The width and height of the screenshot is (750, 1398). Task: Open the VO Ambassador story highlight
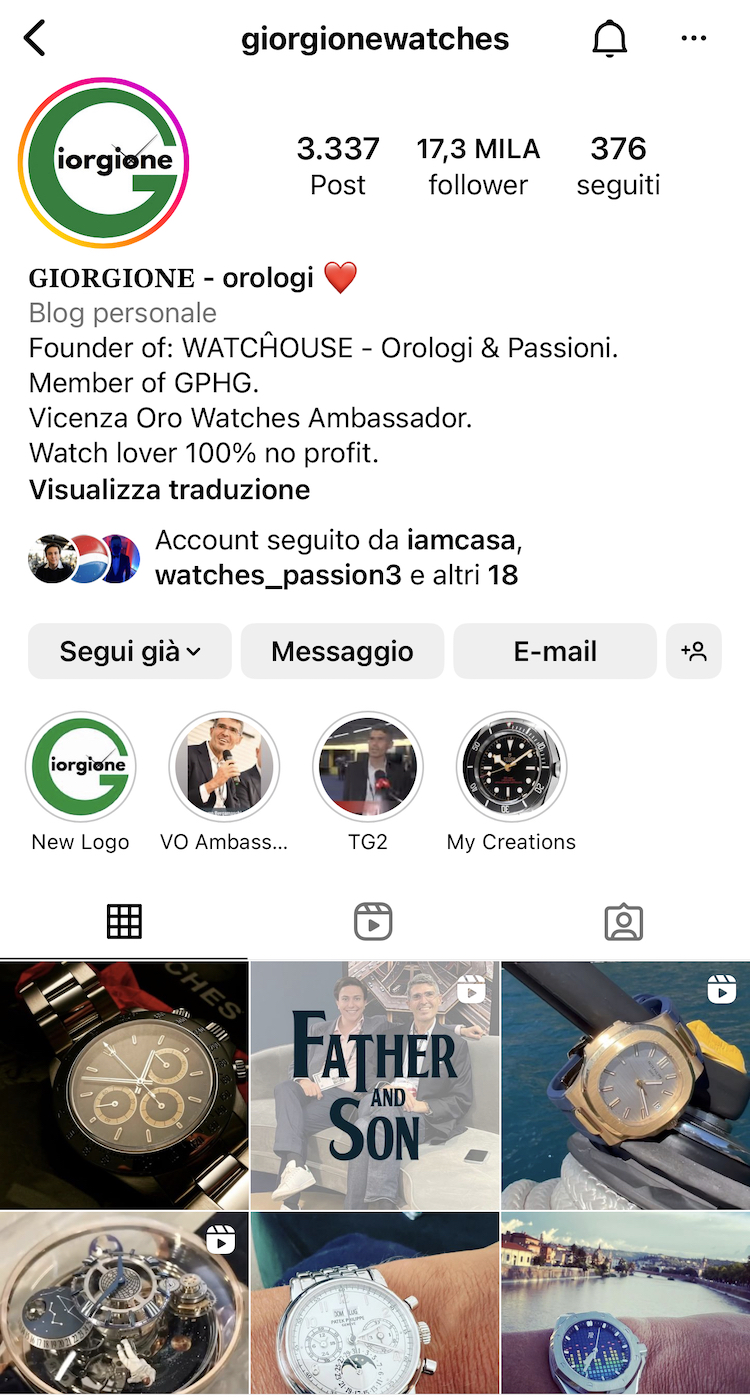tap(224, 767)
